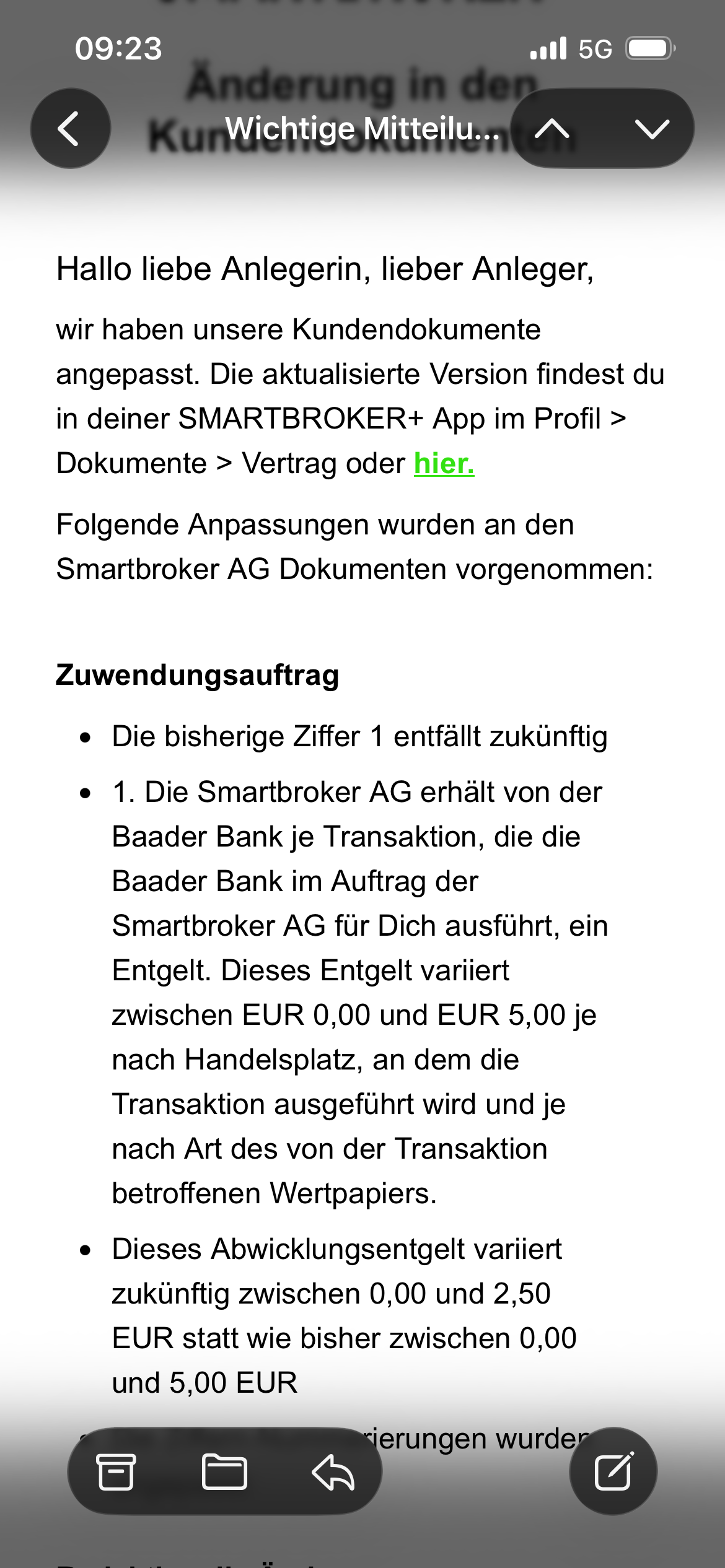The width and height of the screenshot is (725, 1568).
Task: Move email to a folder
Action: click(x=224, y=1471)
